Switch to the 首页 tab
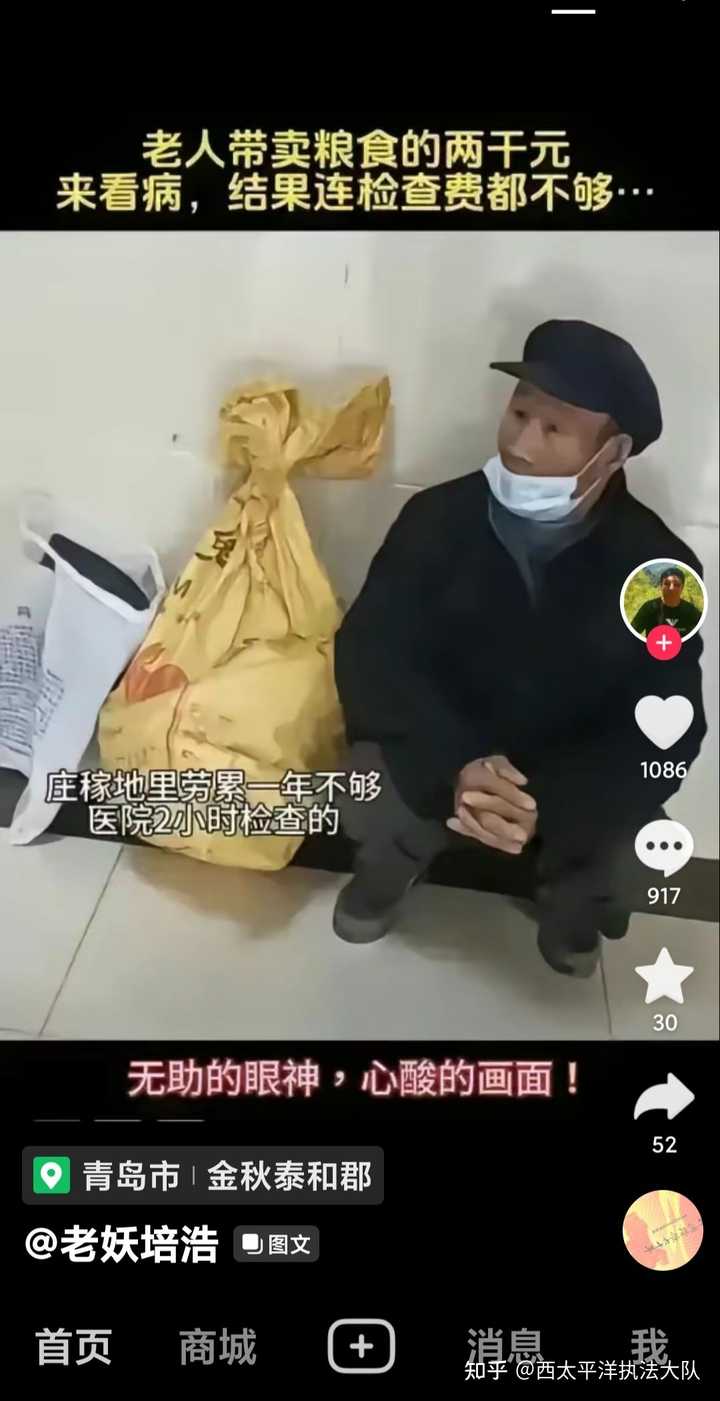Viewport: 720px width, 1401px height. (74, 1347)
